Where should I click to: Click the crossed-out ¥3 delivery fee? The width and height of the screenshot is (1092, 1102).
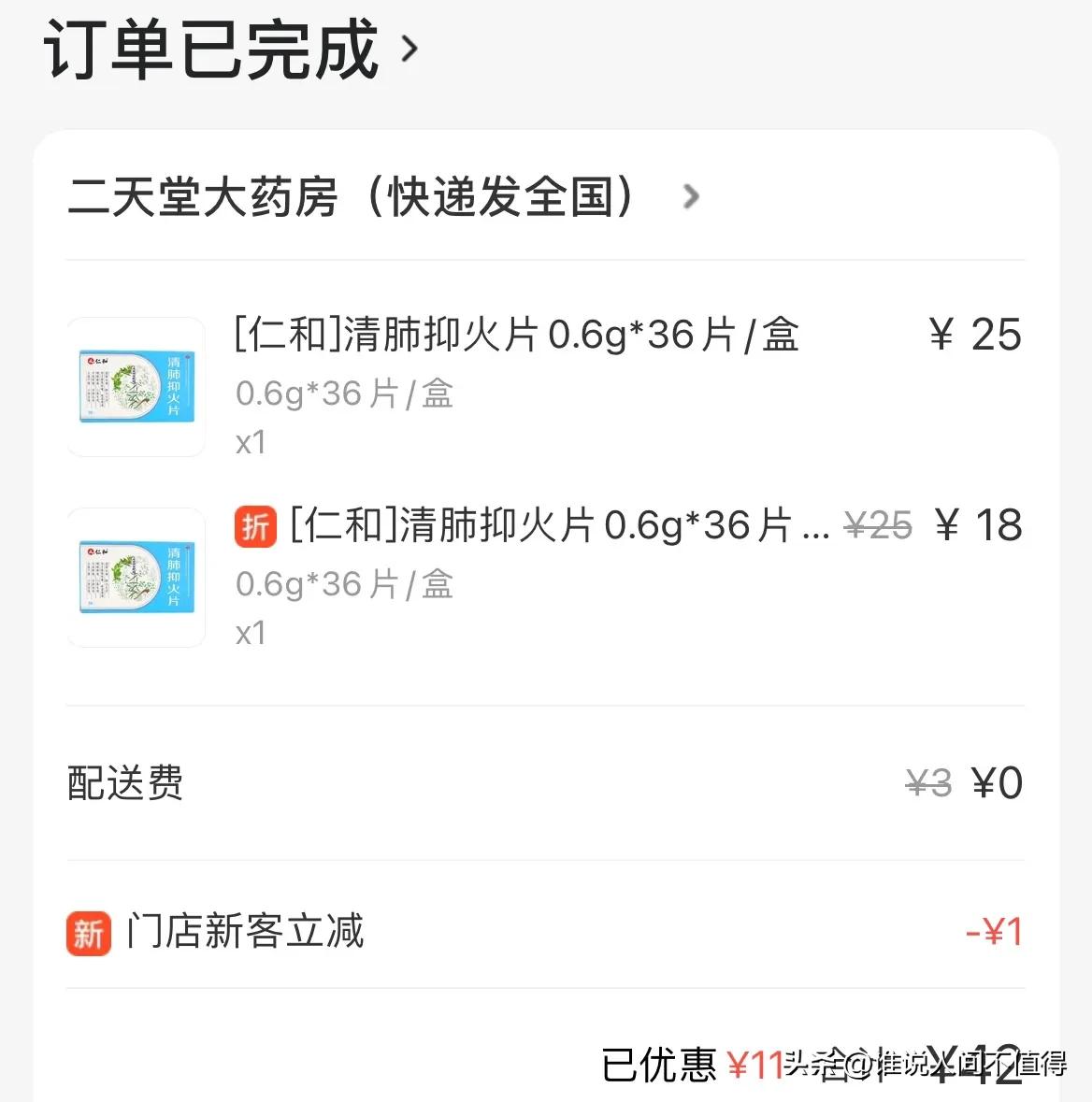pos(927,783)
